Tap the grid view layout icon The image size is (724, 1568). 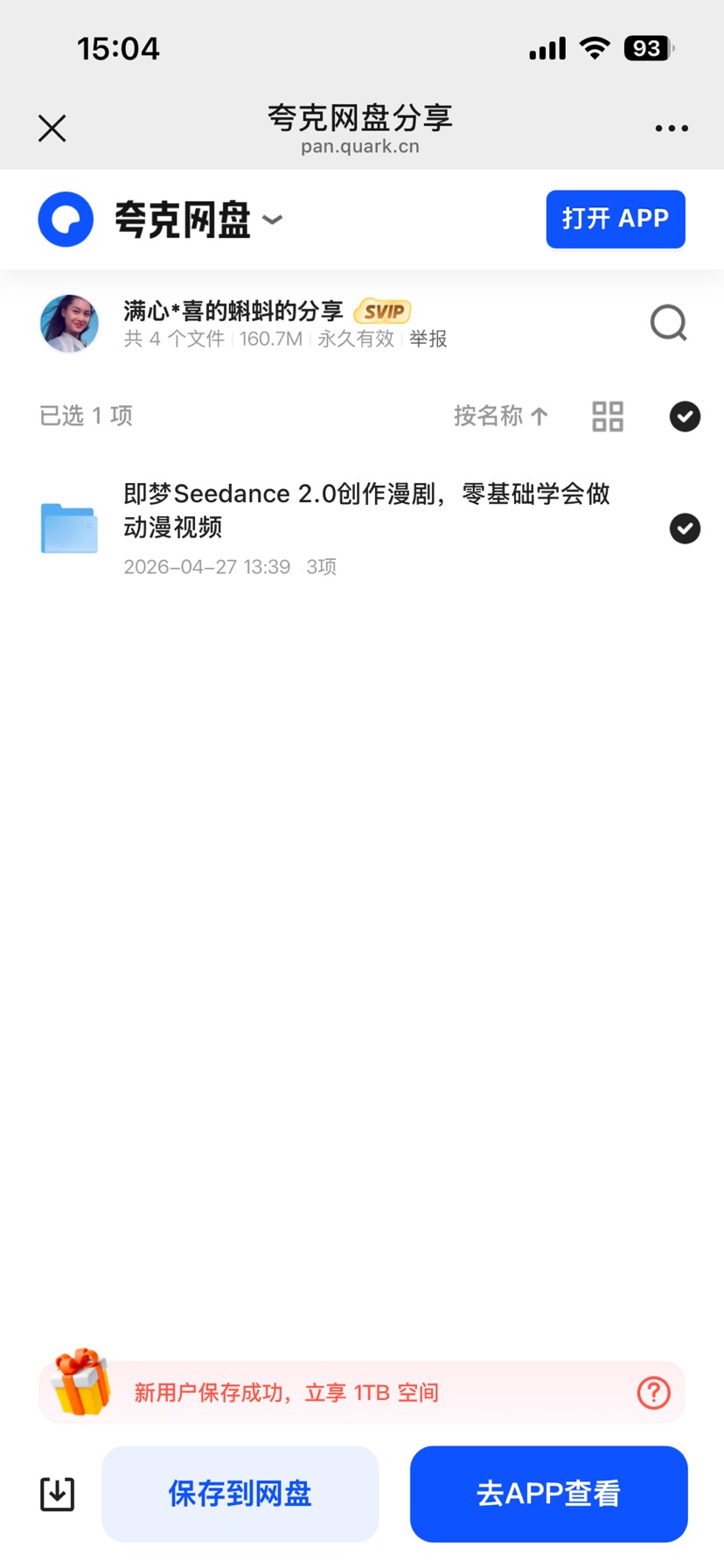(x=607, y=416)
